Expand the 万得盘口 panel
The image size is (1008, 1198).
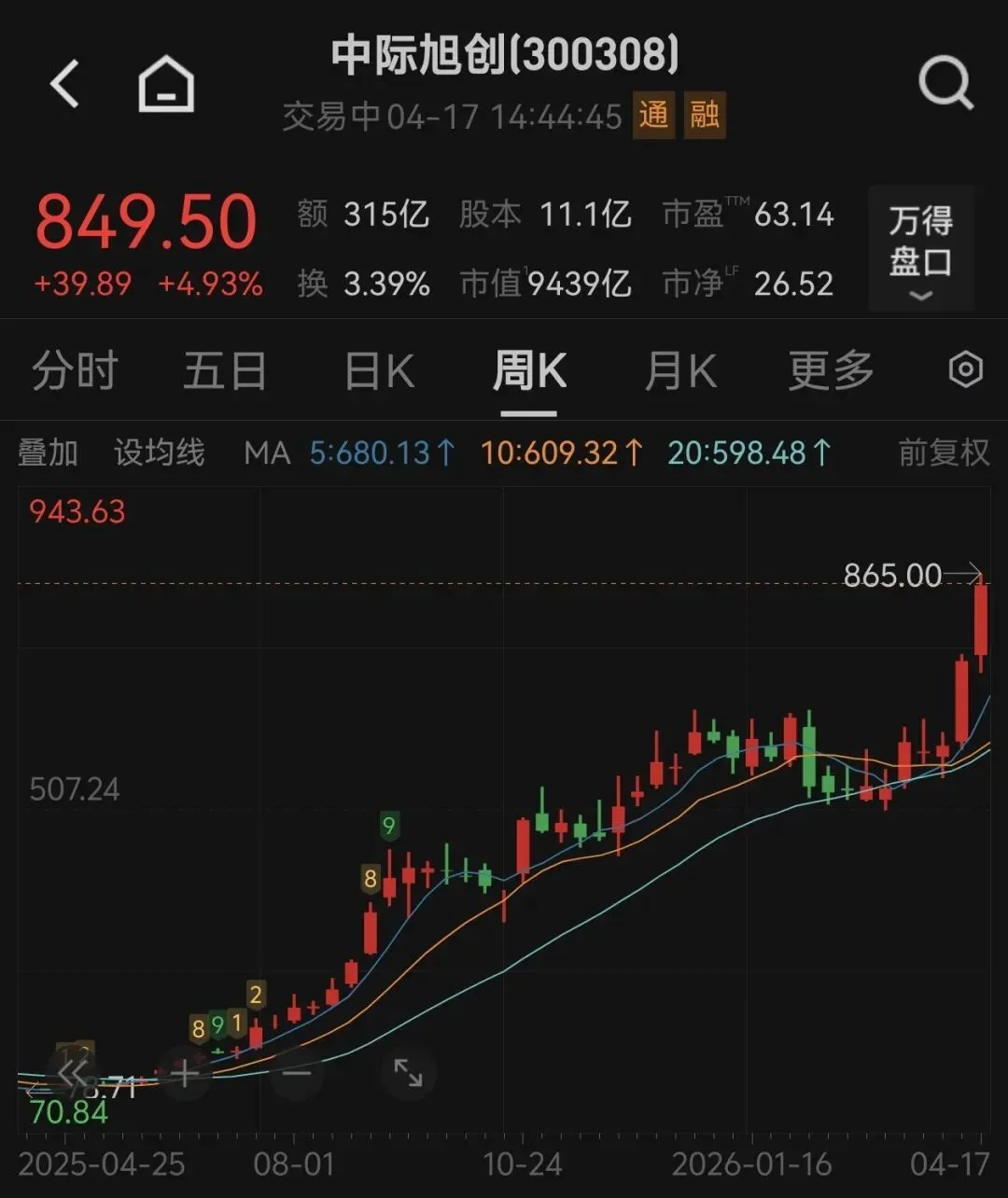920,248
